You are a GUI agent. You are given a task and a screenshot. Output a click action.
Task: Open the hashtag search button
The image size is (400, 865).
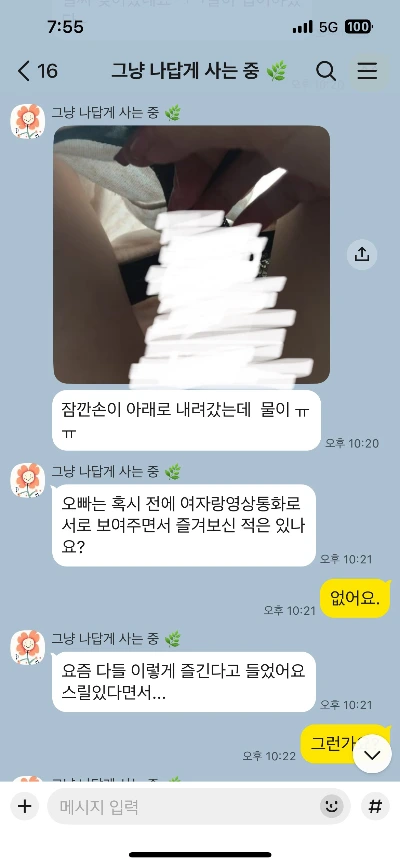[375, 807]
